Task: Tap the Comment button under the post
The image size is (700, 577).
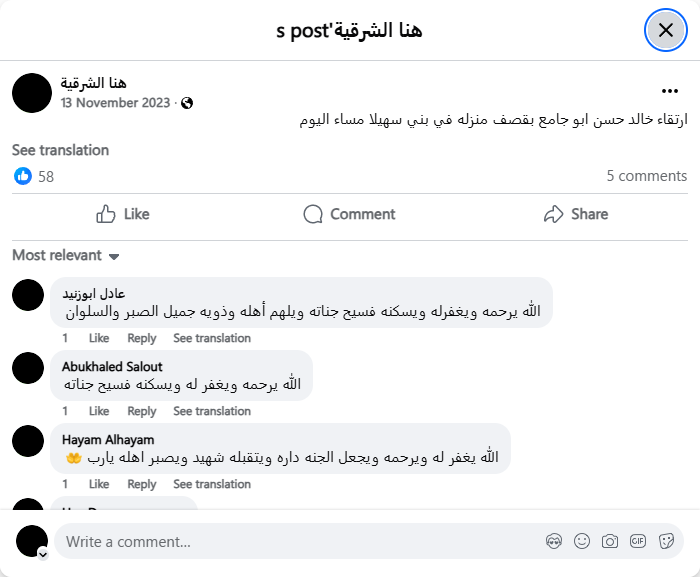Action: click(349, 214)
